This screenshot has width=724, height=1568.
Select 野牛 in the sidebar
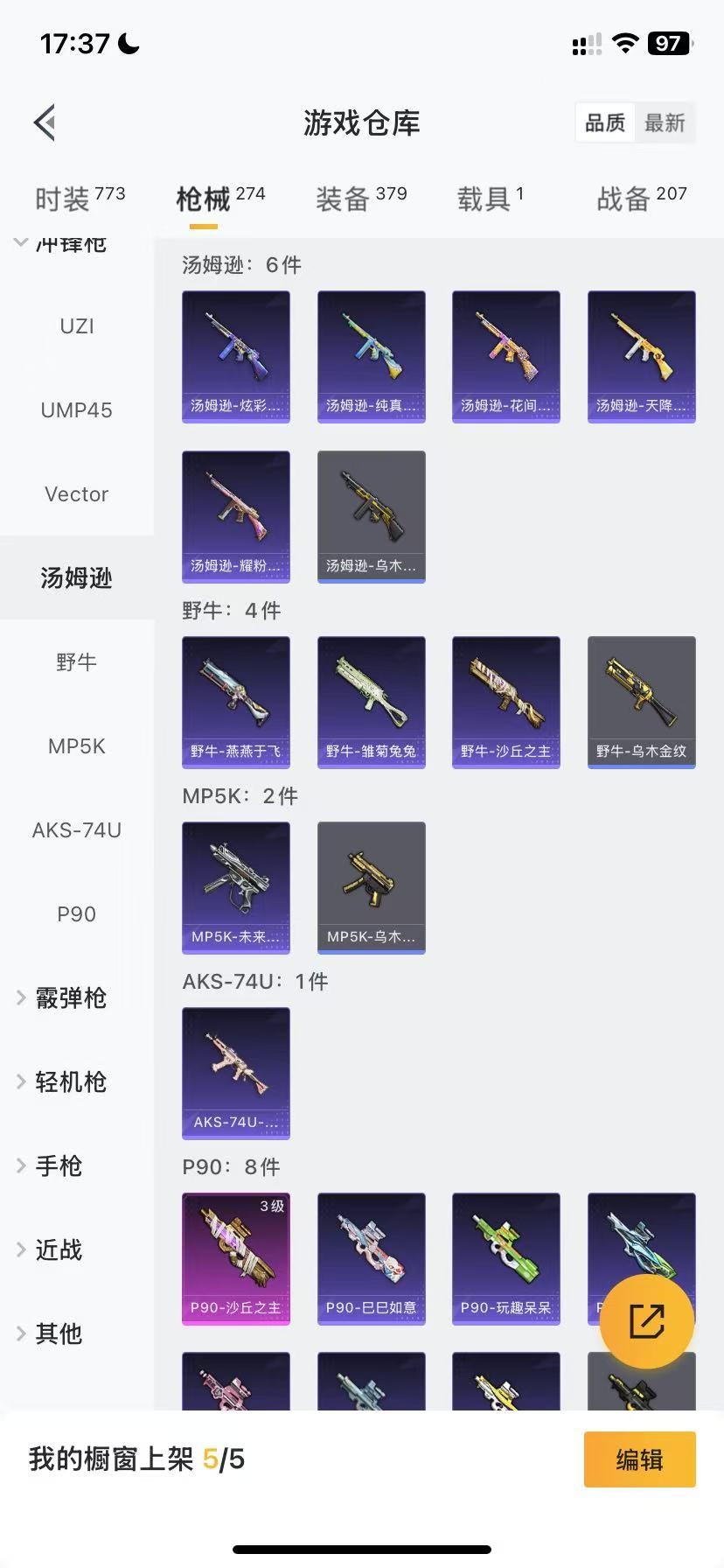pos(77,662)
